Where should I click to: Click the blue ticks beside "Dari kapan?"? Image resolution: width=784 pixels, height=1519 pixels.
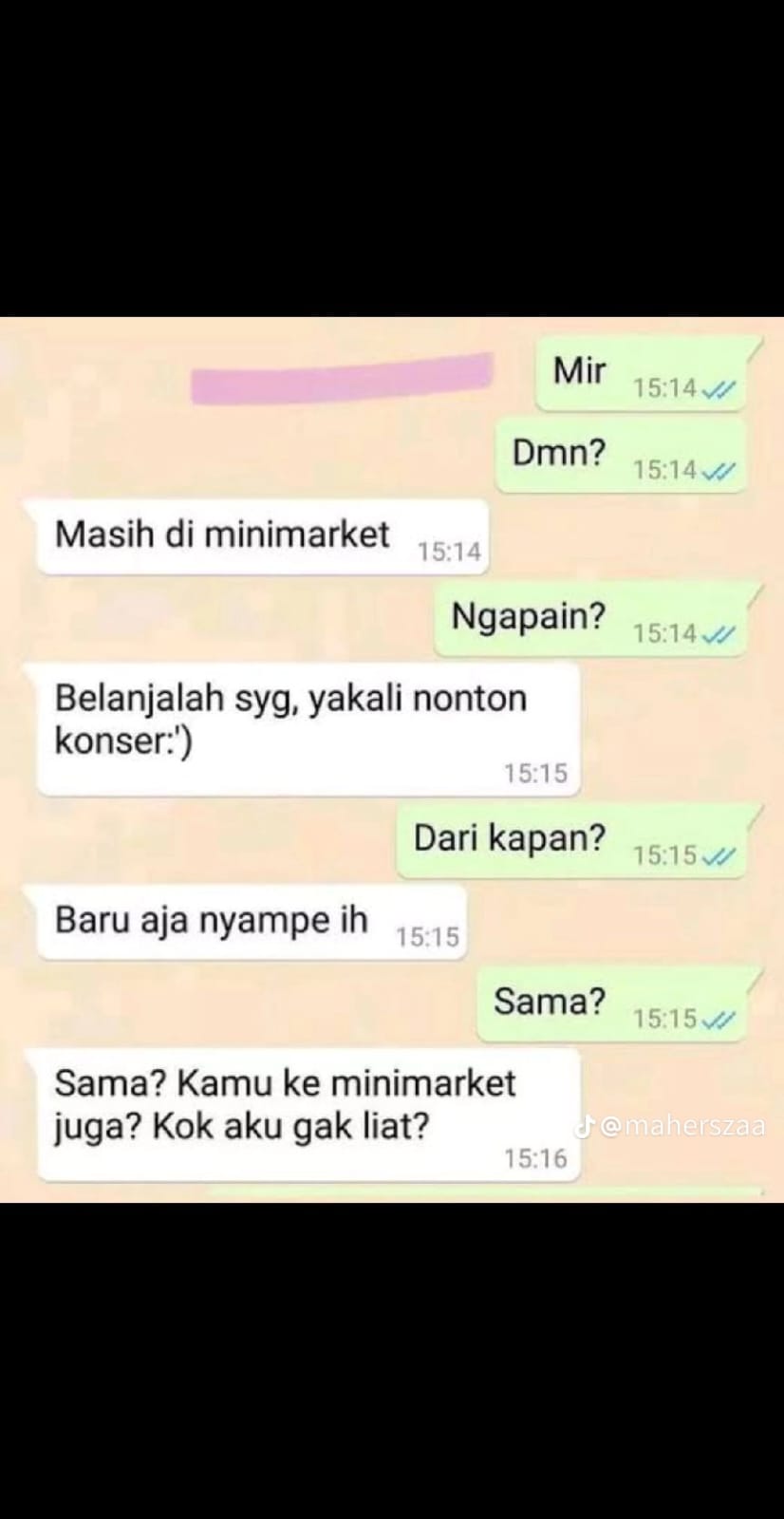coord(718,857)
